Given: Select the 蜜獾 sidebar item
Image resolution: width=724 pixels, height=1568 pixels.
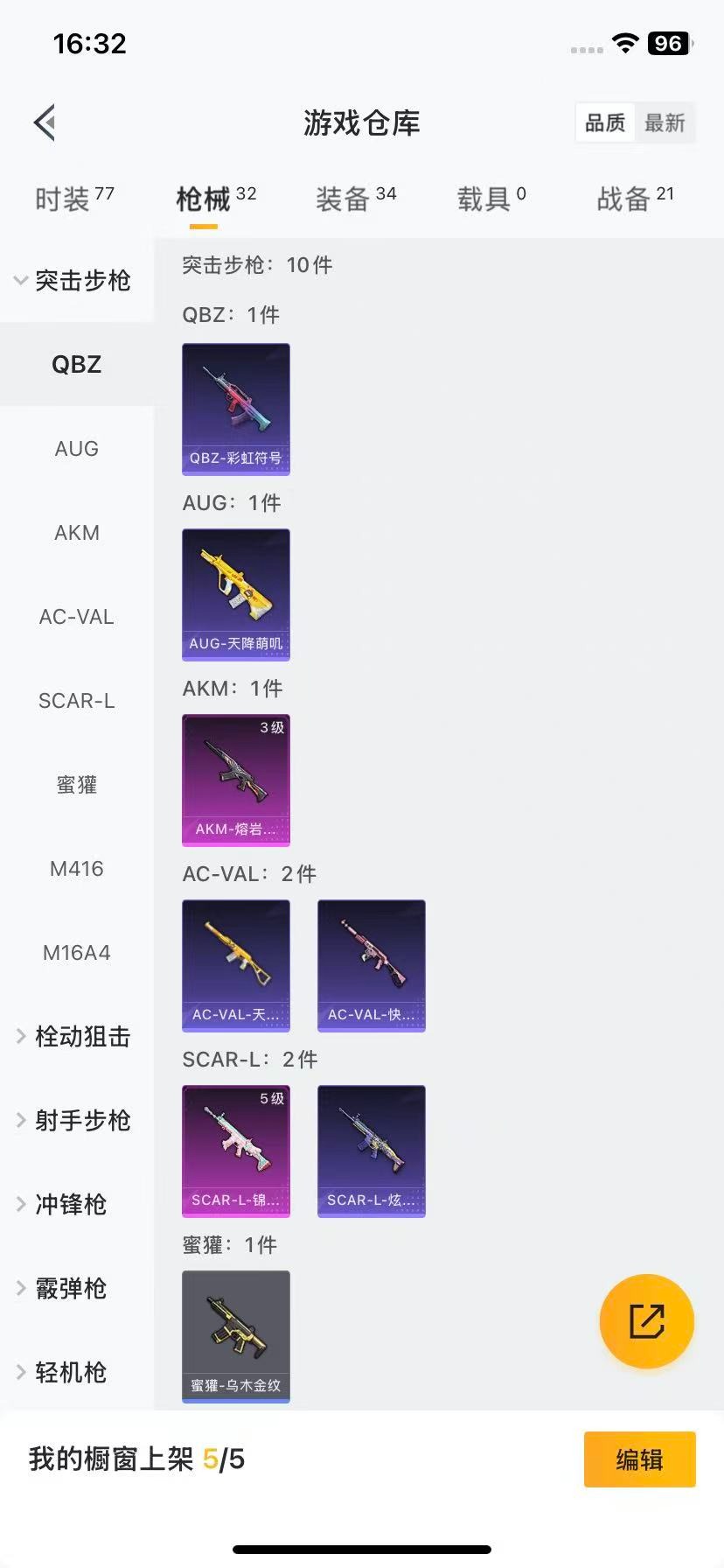Looking at the screenshot, I should (77, 785).
